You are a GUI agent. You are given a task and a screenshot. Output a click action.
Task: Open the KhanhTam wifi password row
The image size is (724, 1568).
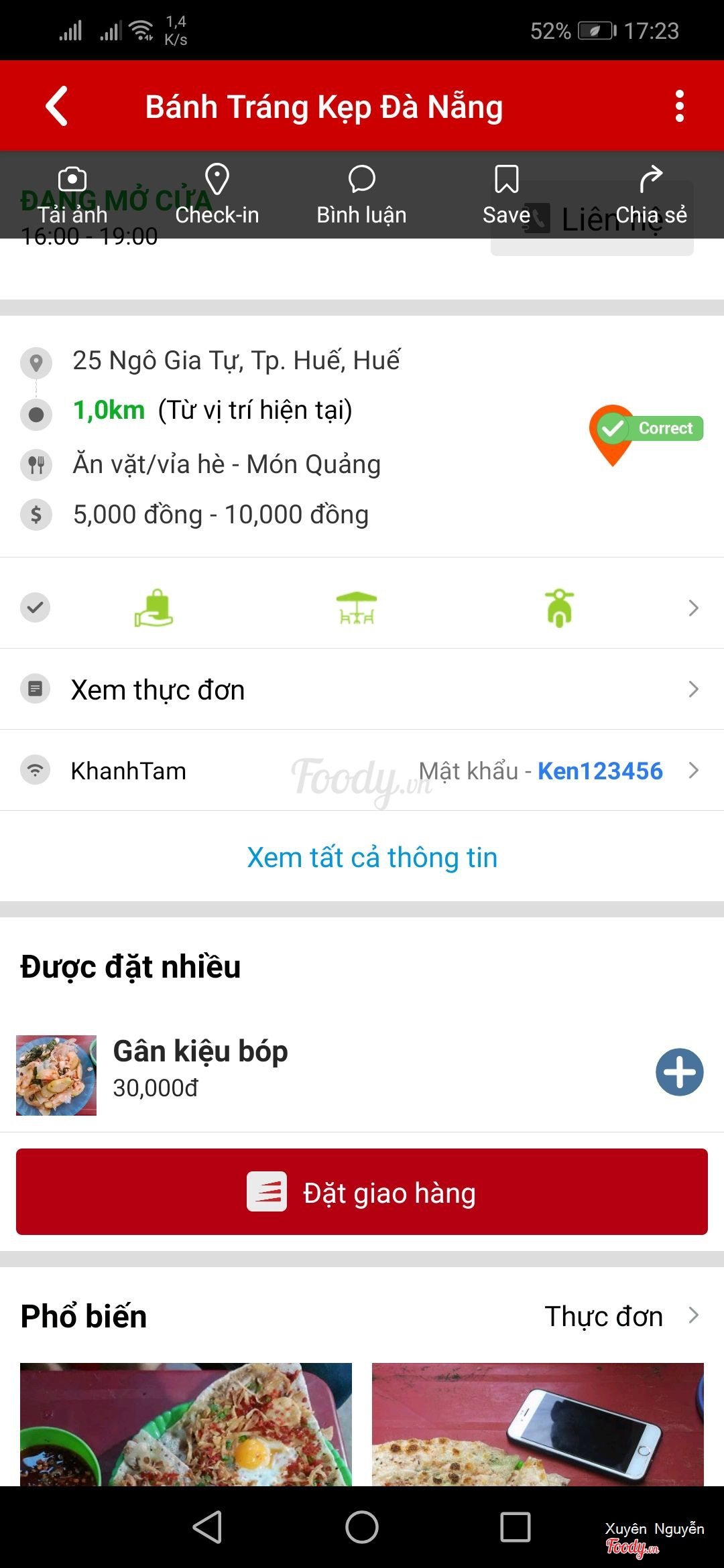(362, 771)
